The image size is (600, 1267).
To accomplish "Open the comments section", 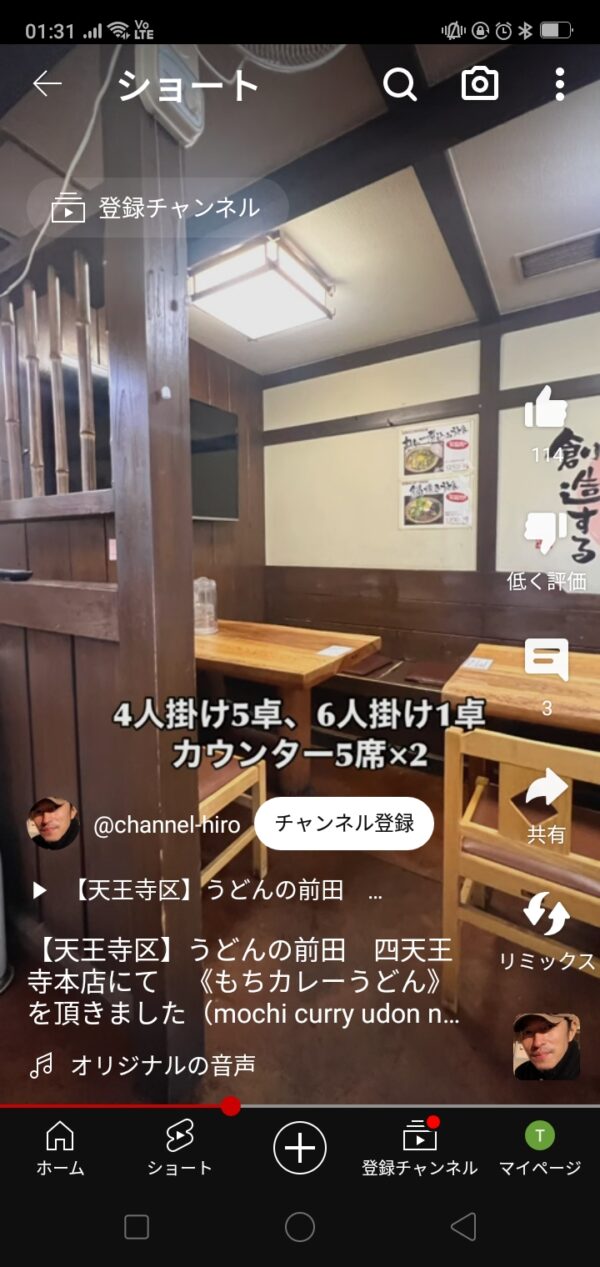I will click(546, 660).
